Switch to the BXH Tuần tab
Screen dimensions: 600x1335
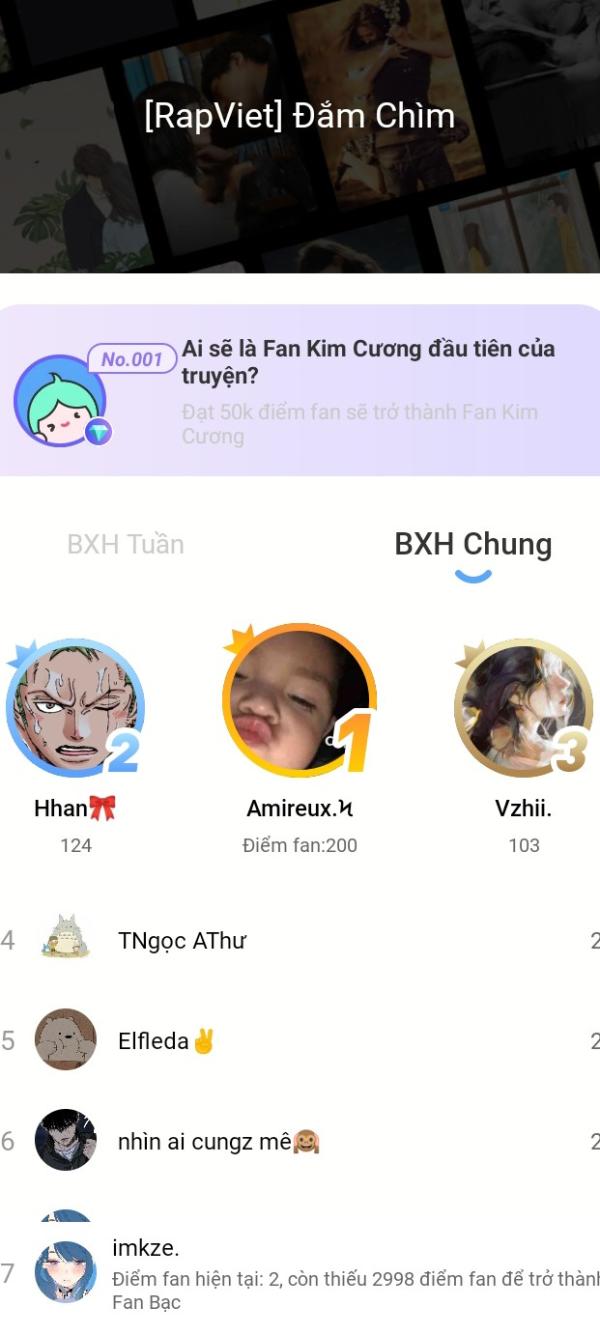[125, 544]
